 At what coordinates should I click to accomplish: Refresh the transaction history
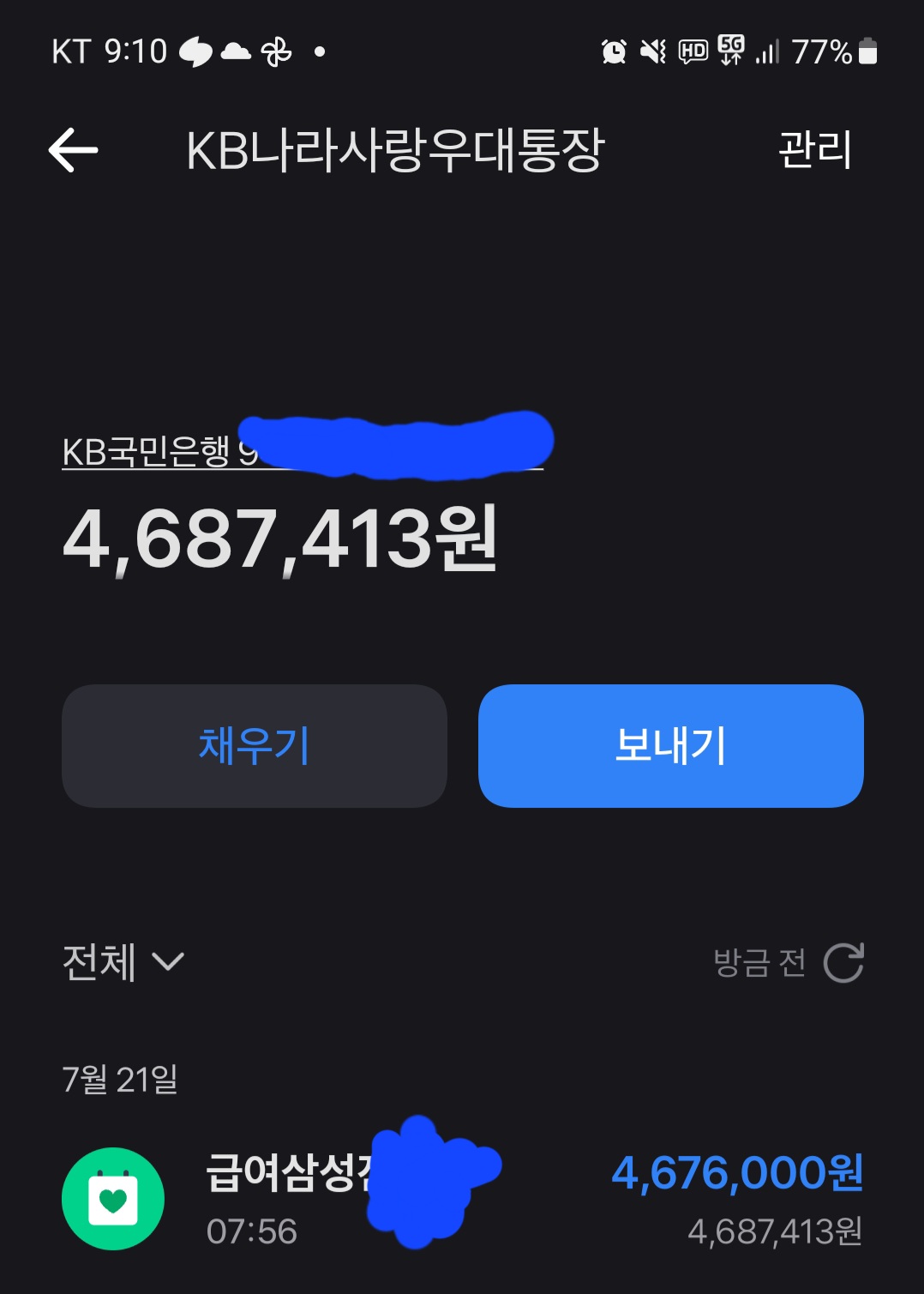click(x=843, y=962)
